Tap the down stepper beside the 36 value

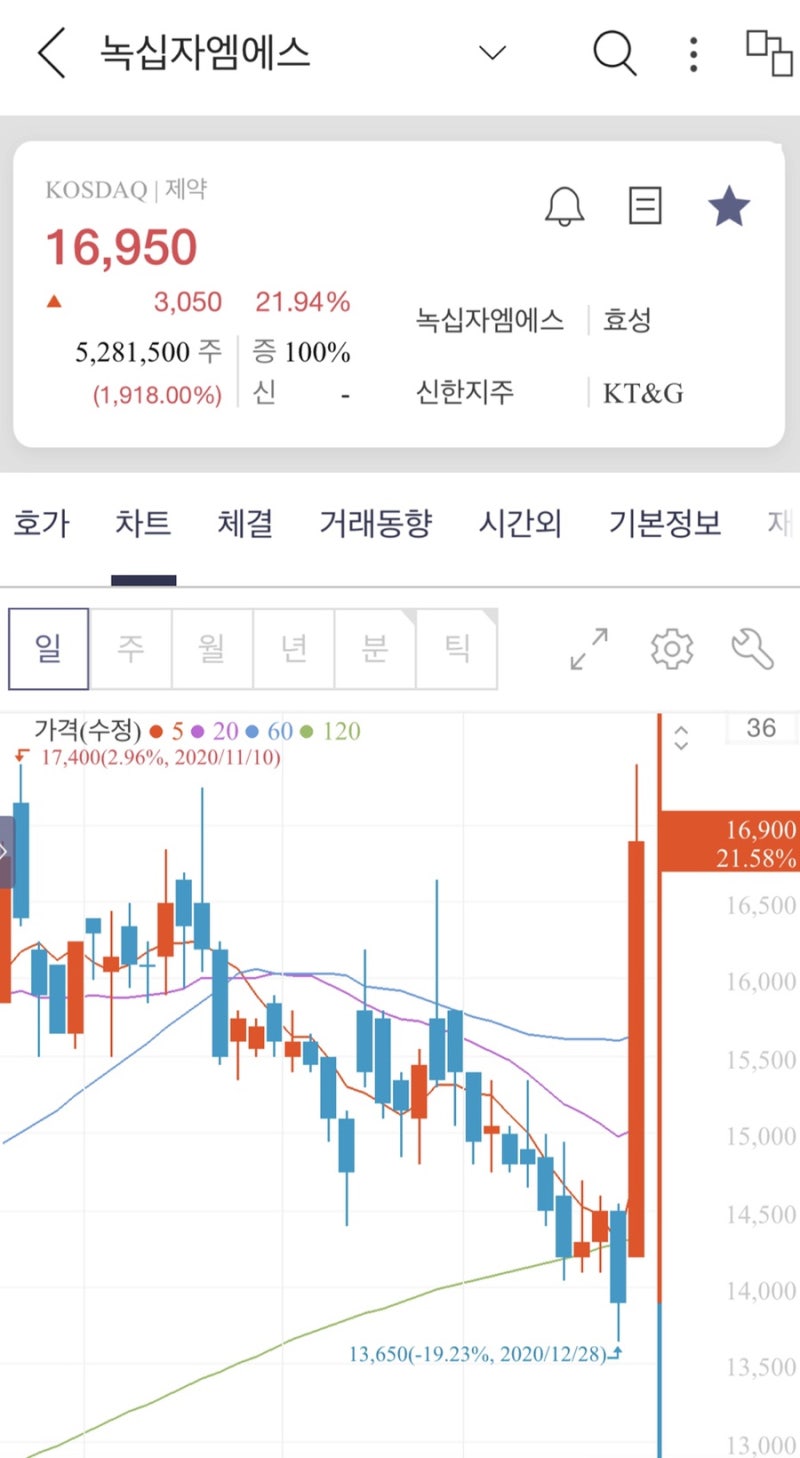(x=681, y=746)
